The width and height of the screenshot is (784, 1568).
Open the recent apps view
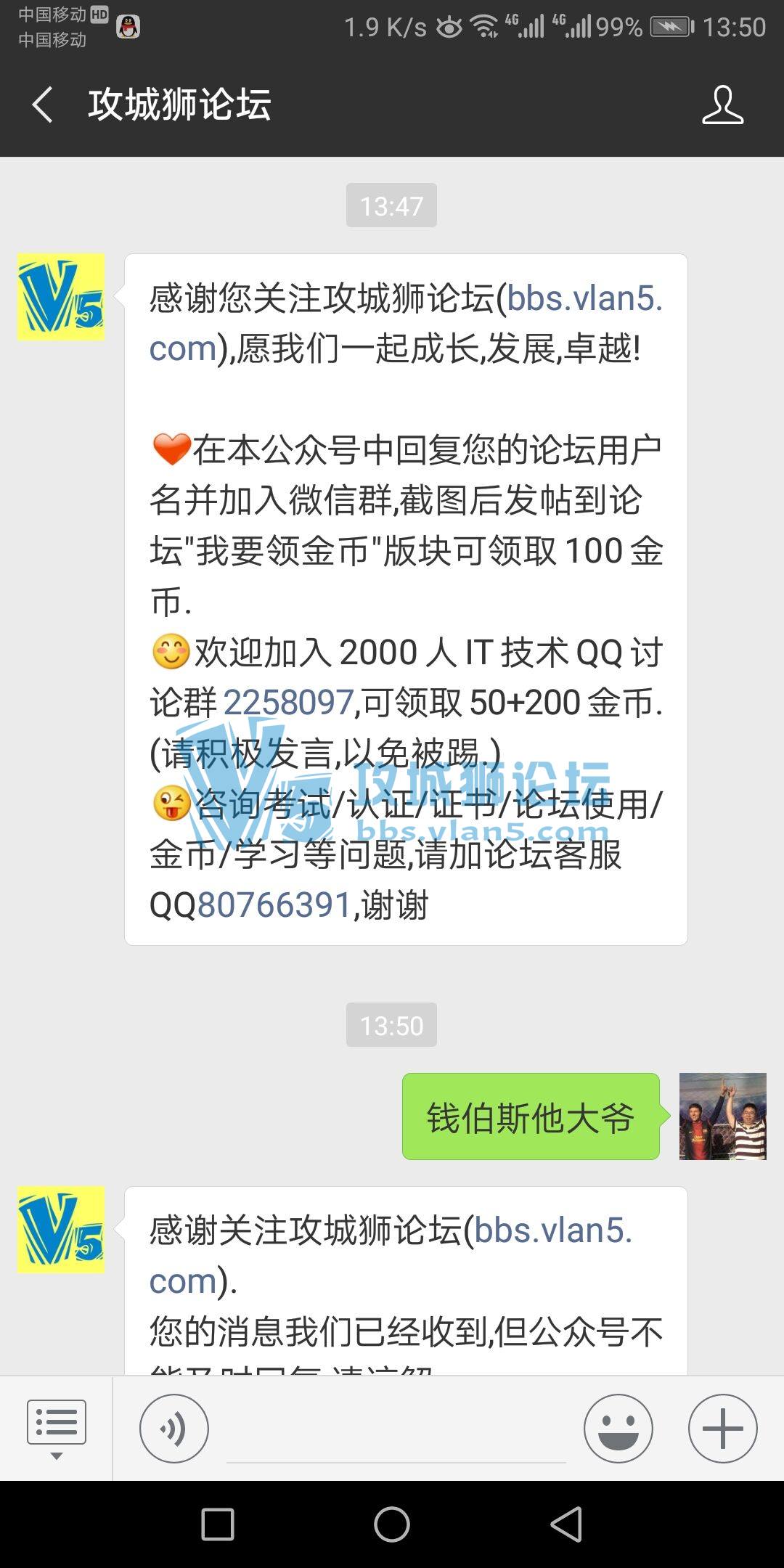(x=217, y=1524)
